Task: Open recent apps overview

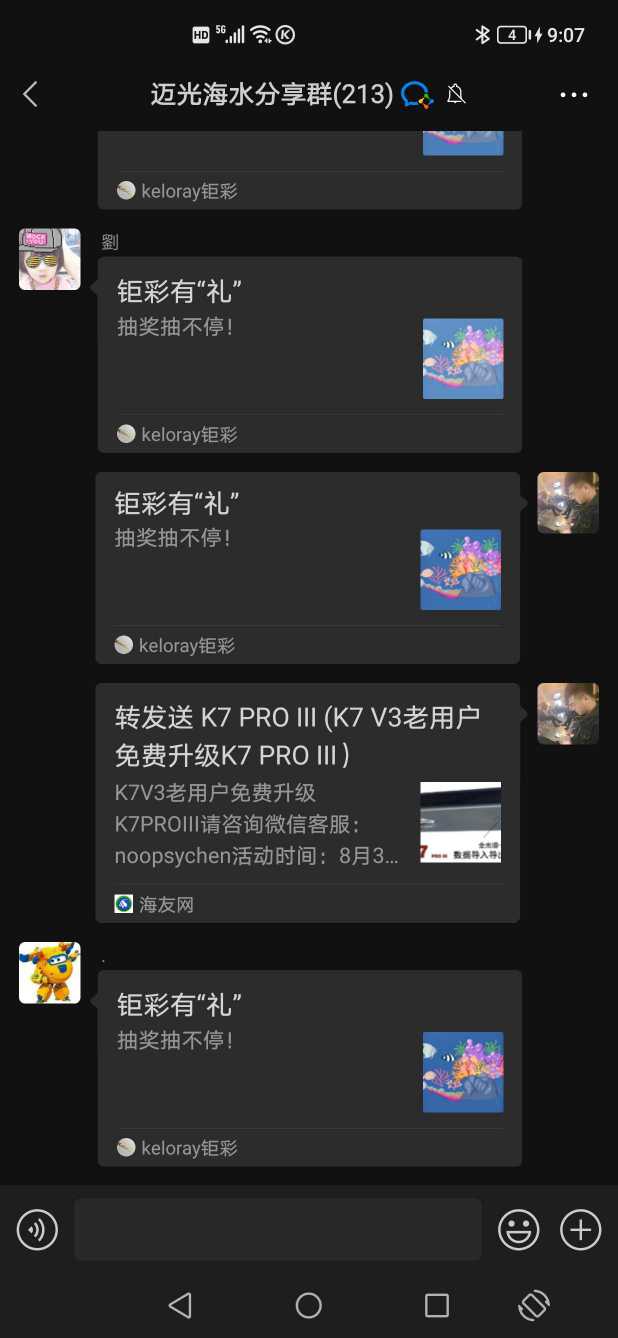Action: click(x=437, y=1305)
